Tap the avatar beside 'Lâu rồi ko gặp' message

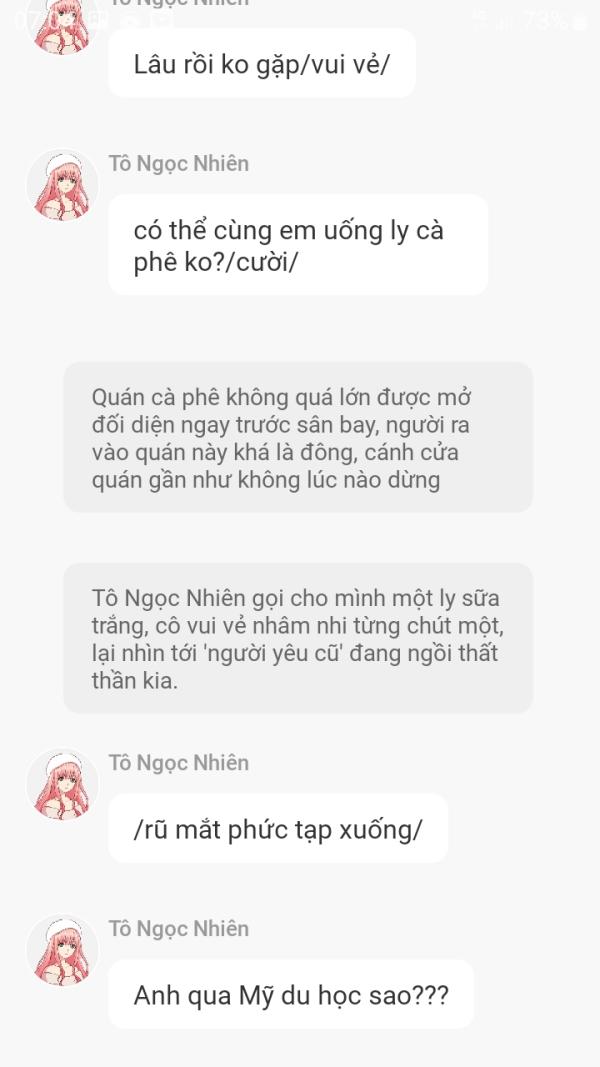click(63, 24)
